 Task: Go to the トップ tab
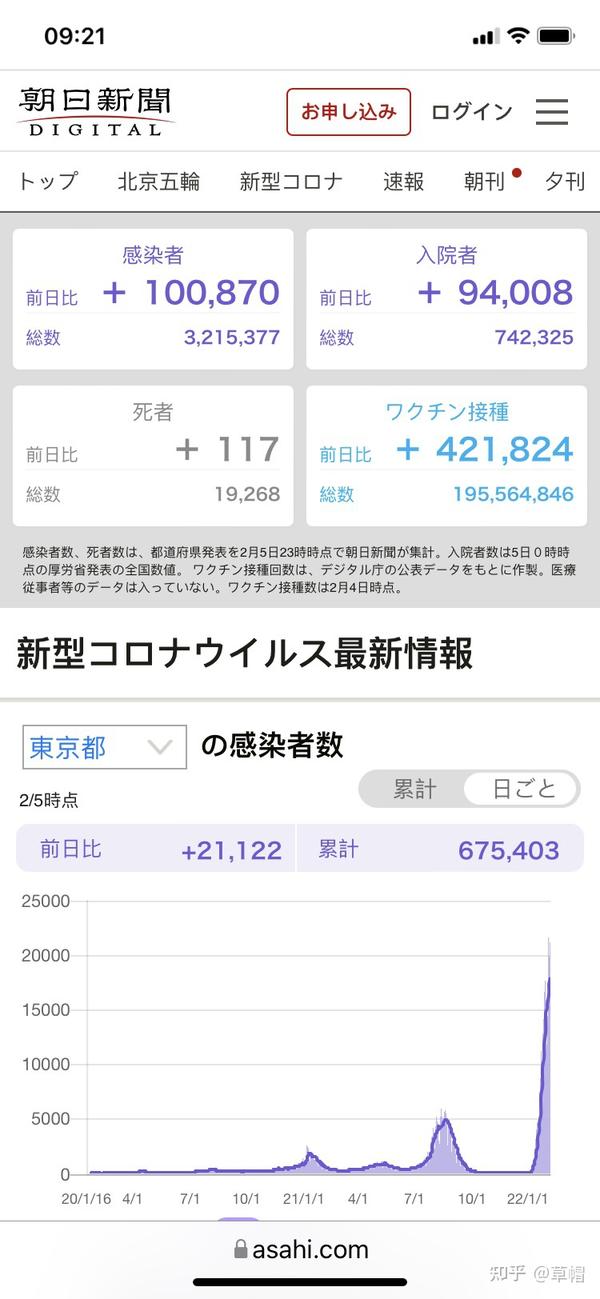tap(47, 181)
